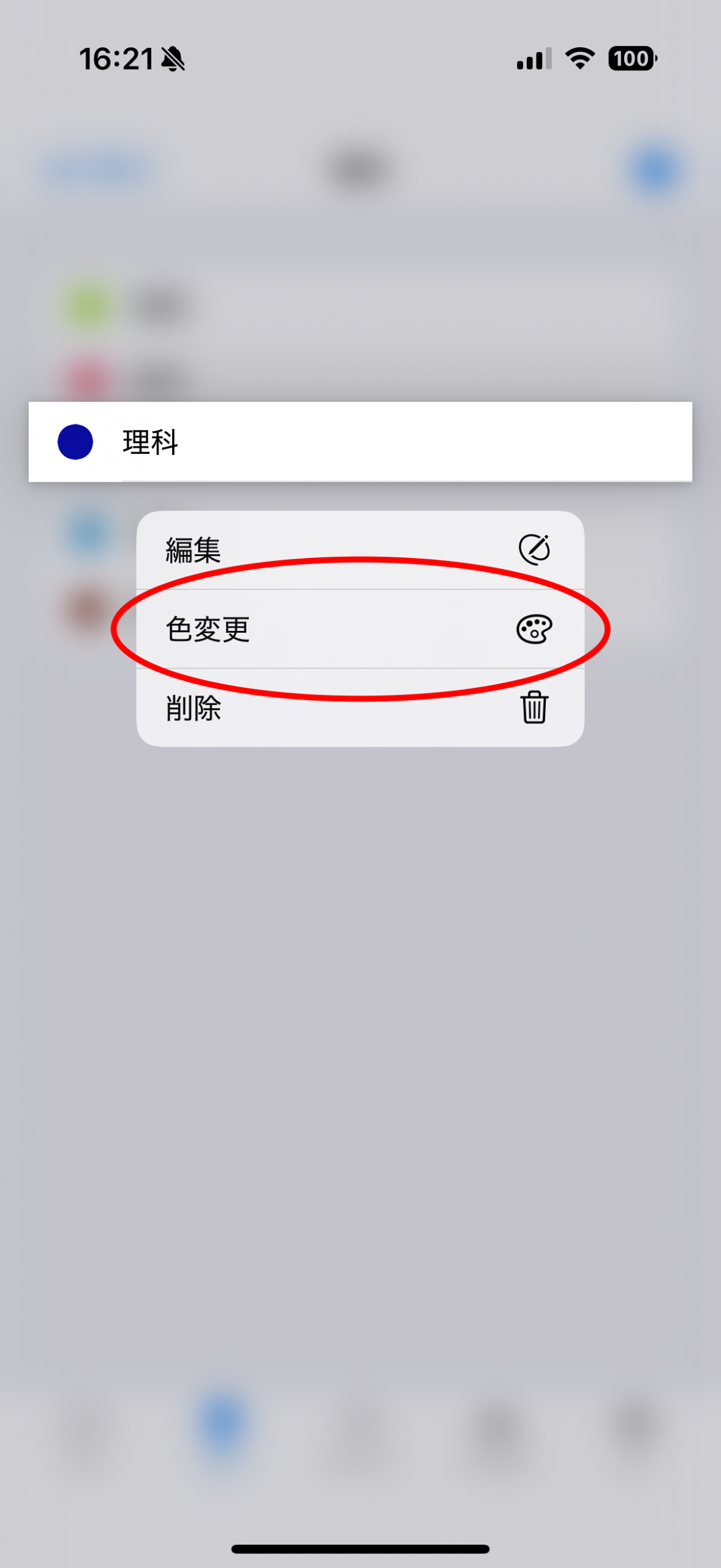Tap the highlighted 理科 row

coord(359,442)
